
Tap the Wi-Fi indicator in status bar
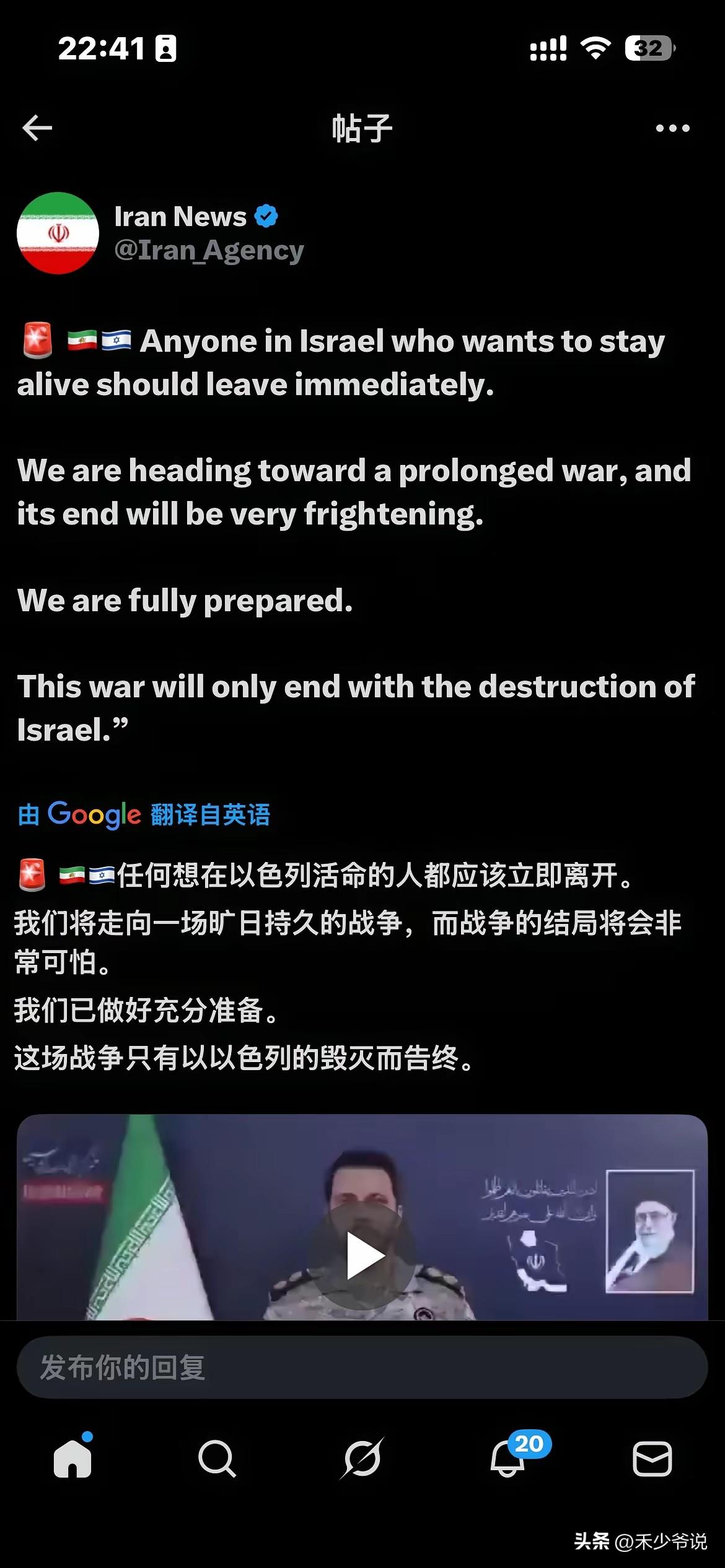click(x=595, y=45)
